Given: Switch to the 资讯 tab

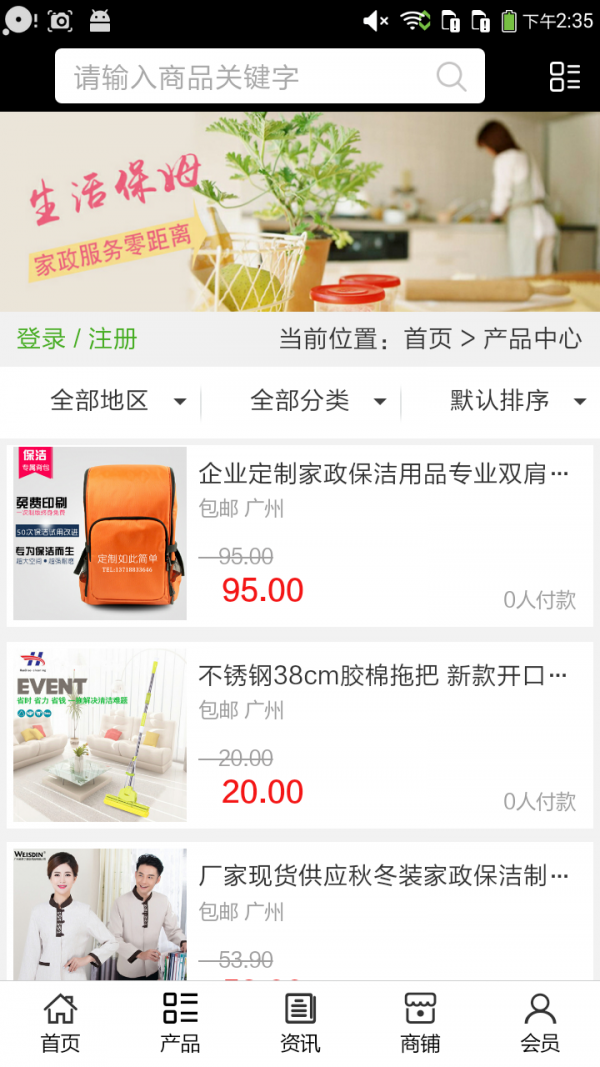Looking at the screenshot, I should [x=300, y=1022].
